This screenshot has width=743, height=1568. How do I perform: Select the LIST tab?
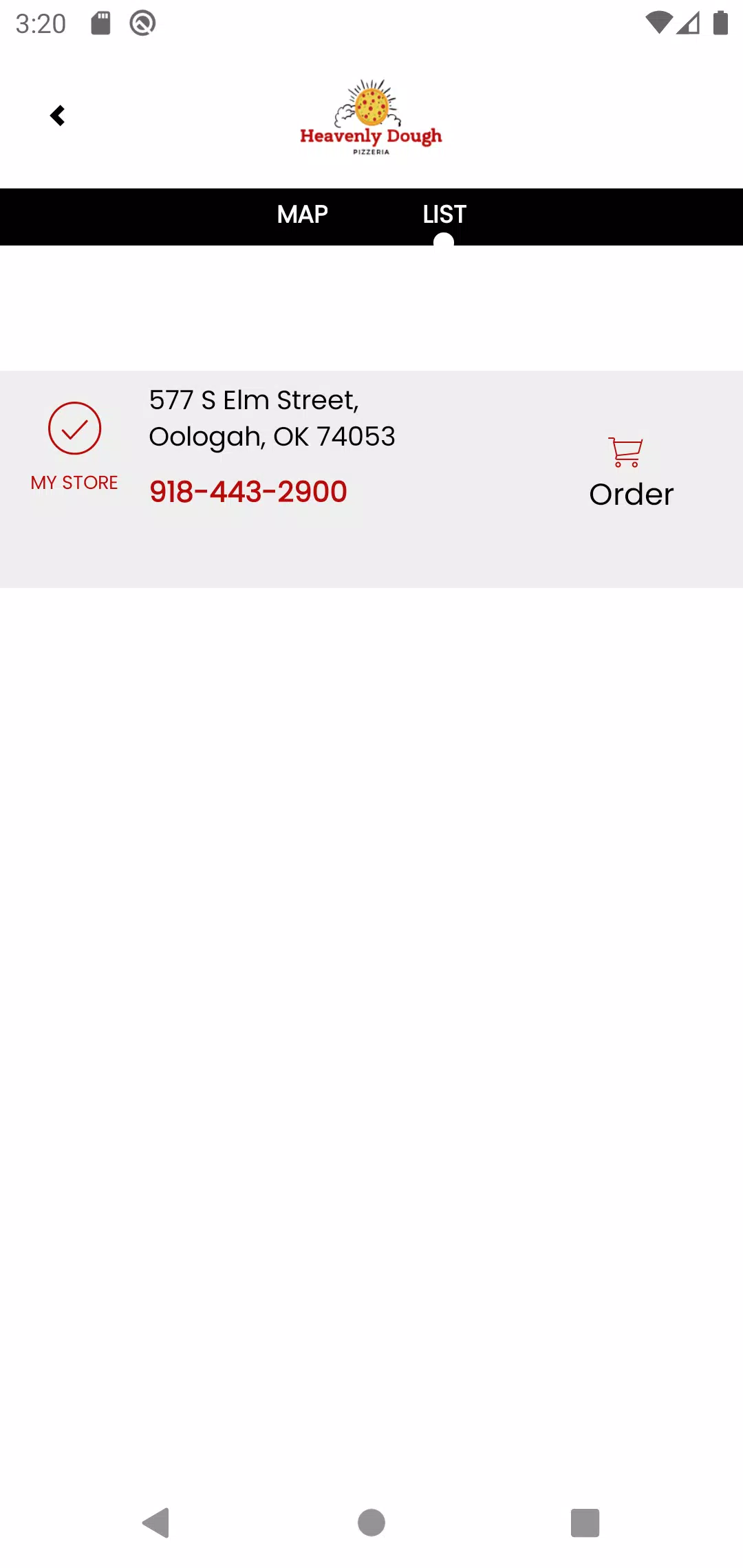(x=444, y=215)
